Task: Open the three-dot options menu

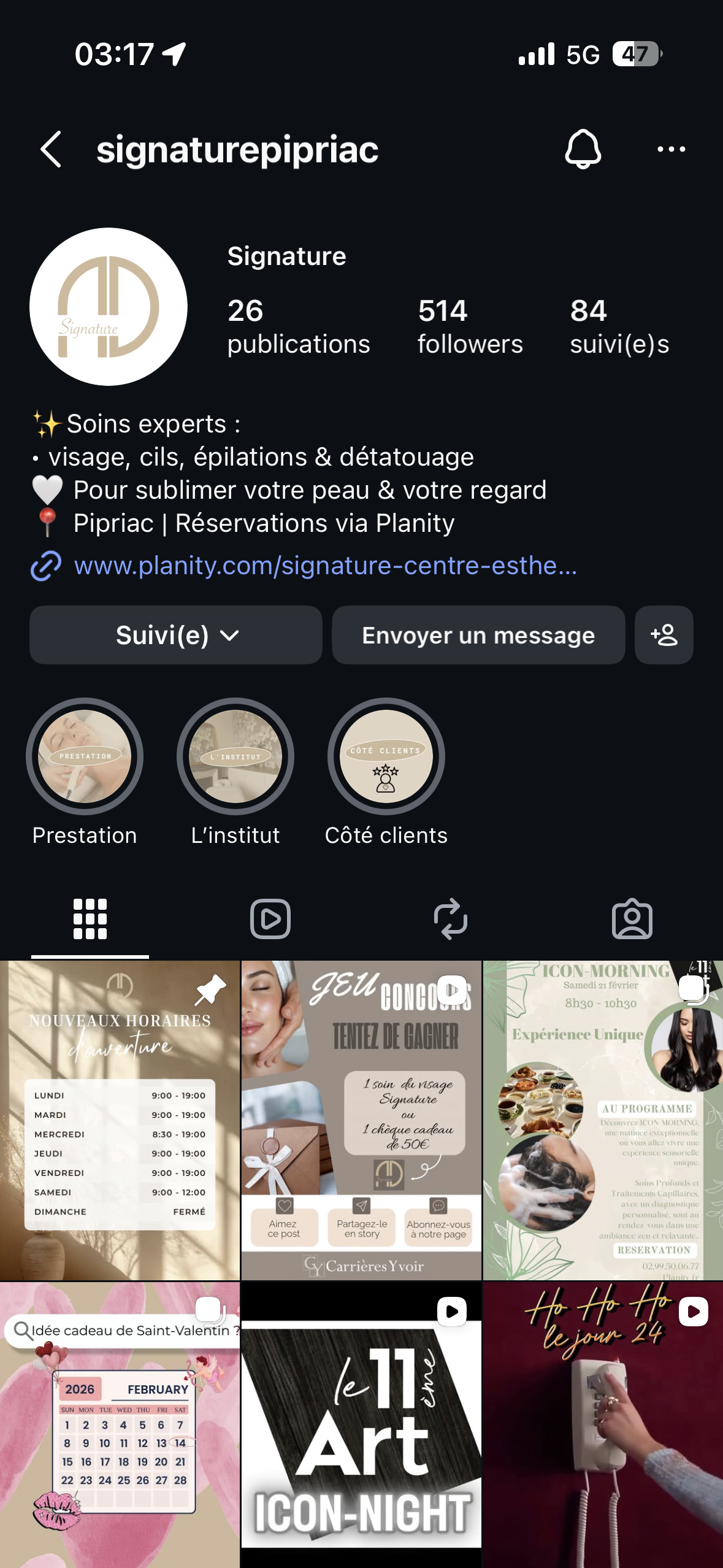Action: pyautogui.click(x=670, y=149)
